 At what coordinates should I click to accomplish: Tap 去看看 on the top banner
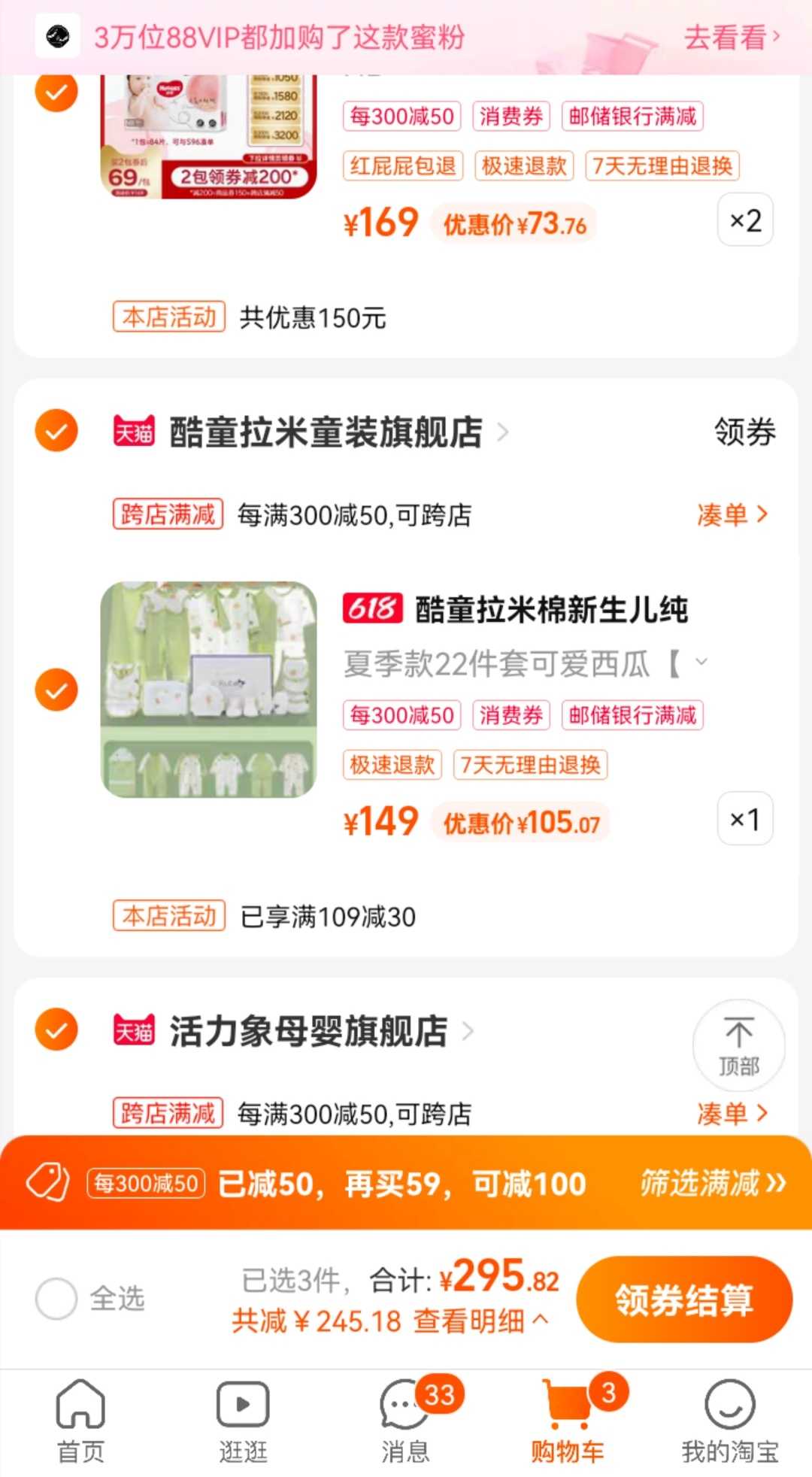[732, 37]
